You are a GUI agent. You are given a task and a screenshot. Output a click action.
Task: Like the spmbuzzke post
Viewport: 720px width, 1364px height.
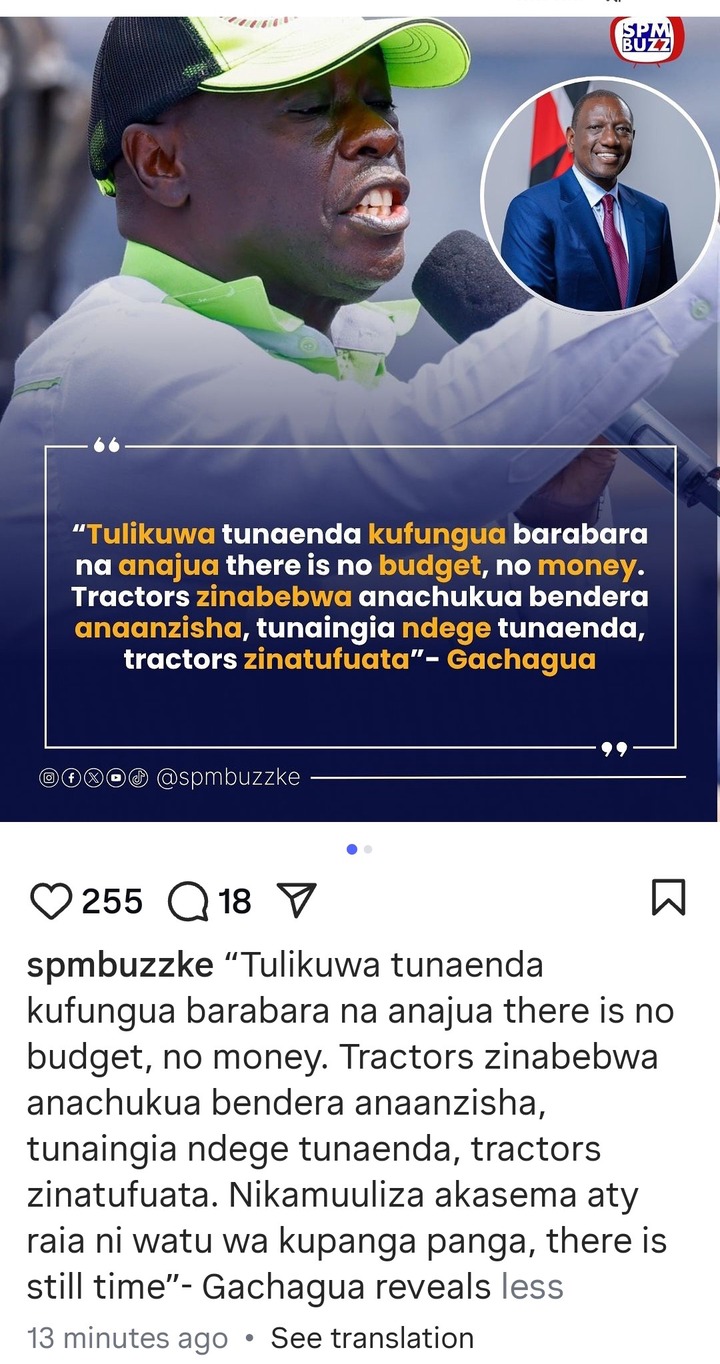click(x=51, y=901)
